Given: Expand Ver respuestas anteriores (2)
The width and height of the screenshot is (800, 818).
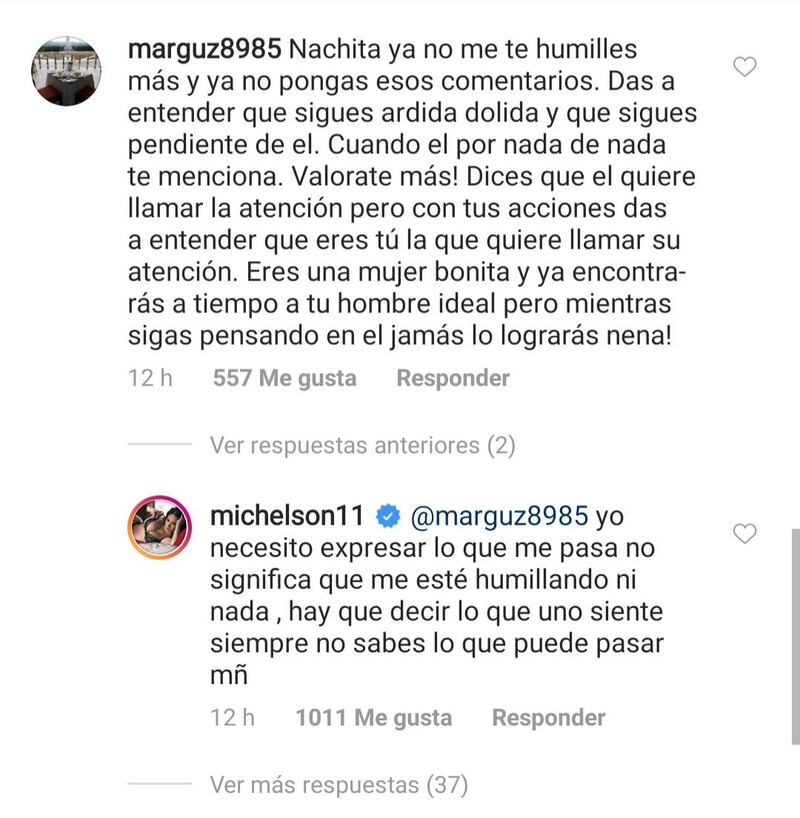Looking at the screenshot, I should 362,446.
